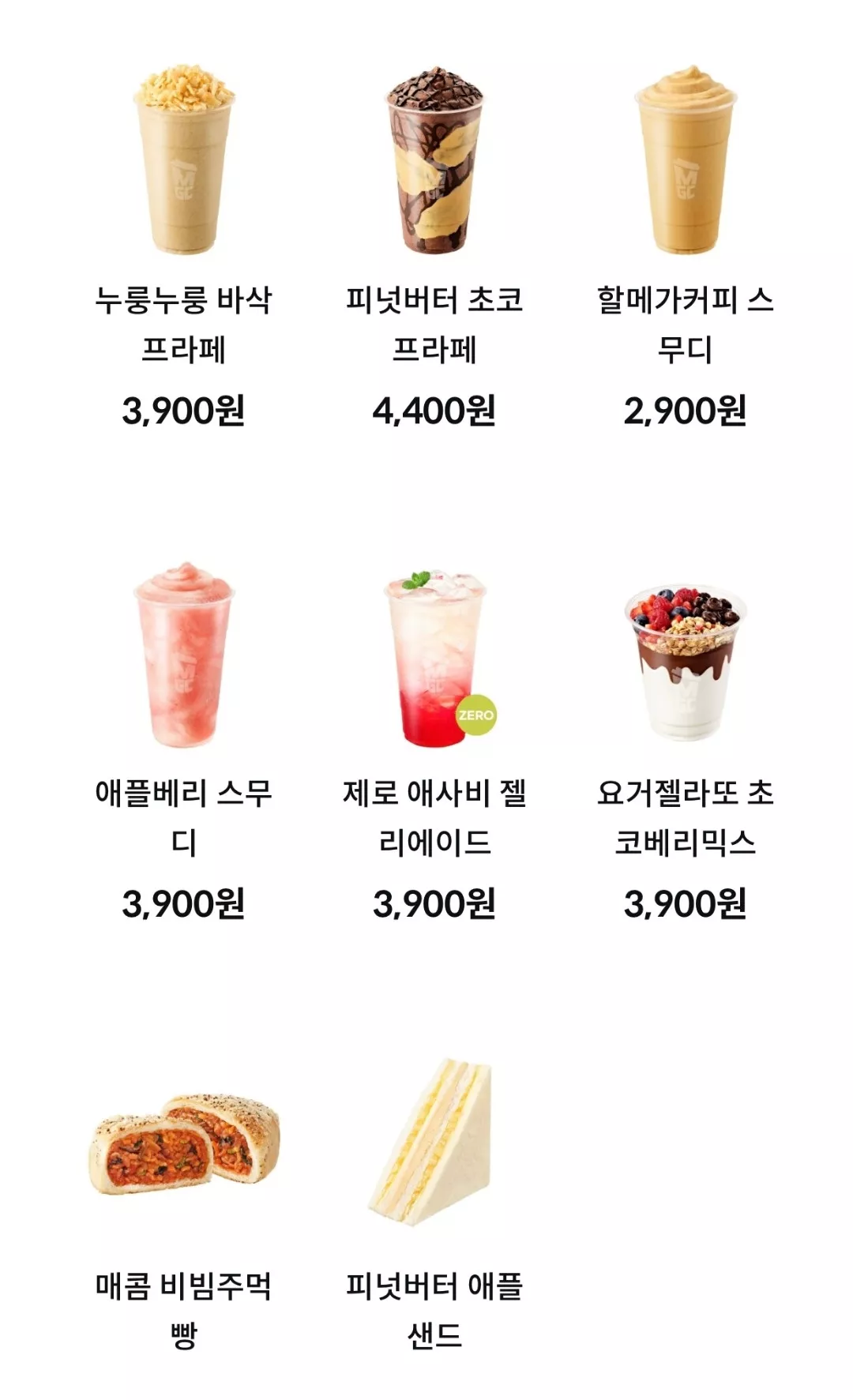Open the 애플베리 스무디 card
853x1400 pixels.
pyautogui.click(x=183, y=655)
